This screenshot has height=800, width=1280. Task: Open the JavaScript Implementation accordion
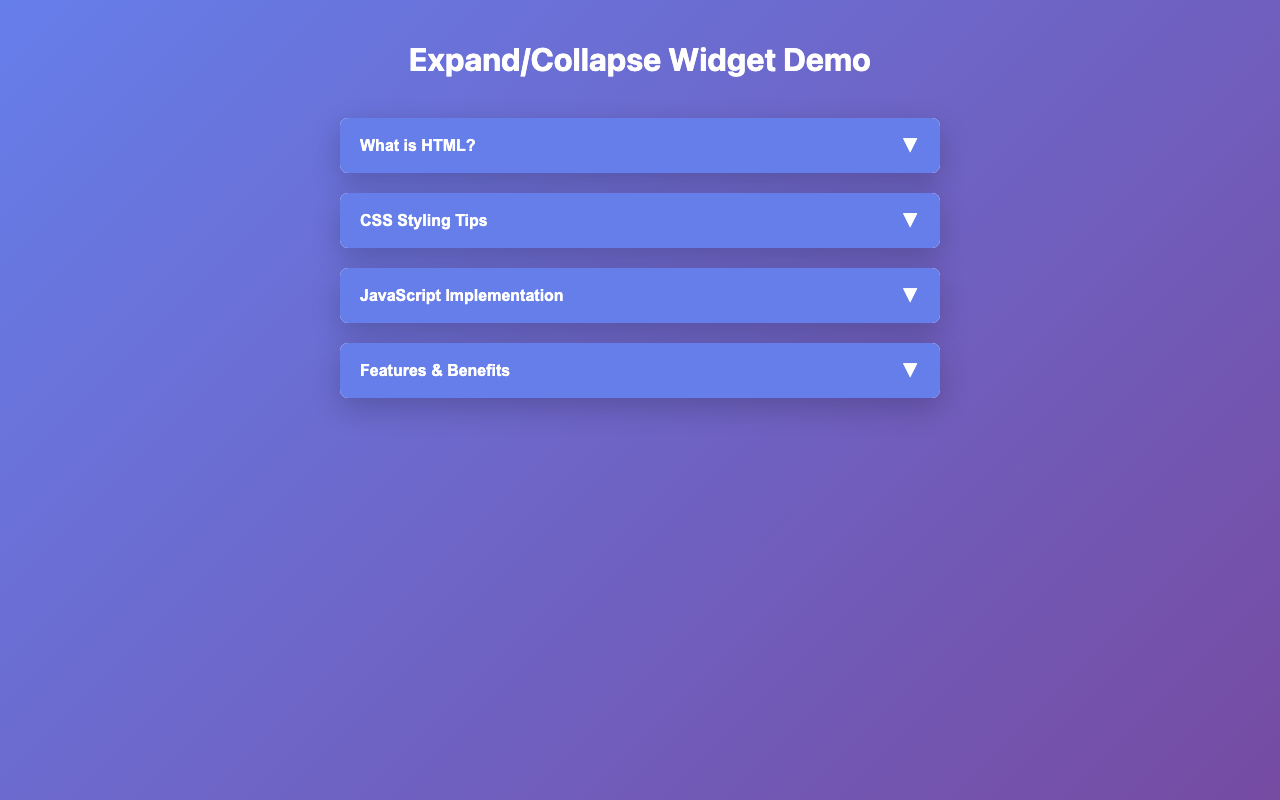639,295
